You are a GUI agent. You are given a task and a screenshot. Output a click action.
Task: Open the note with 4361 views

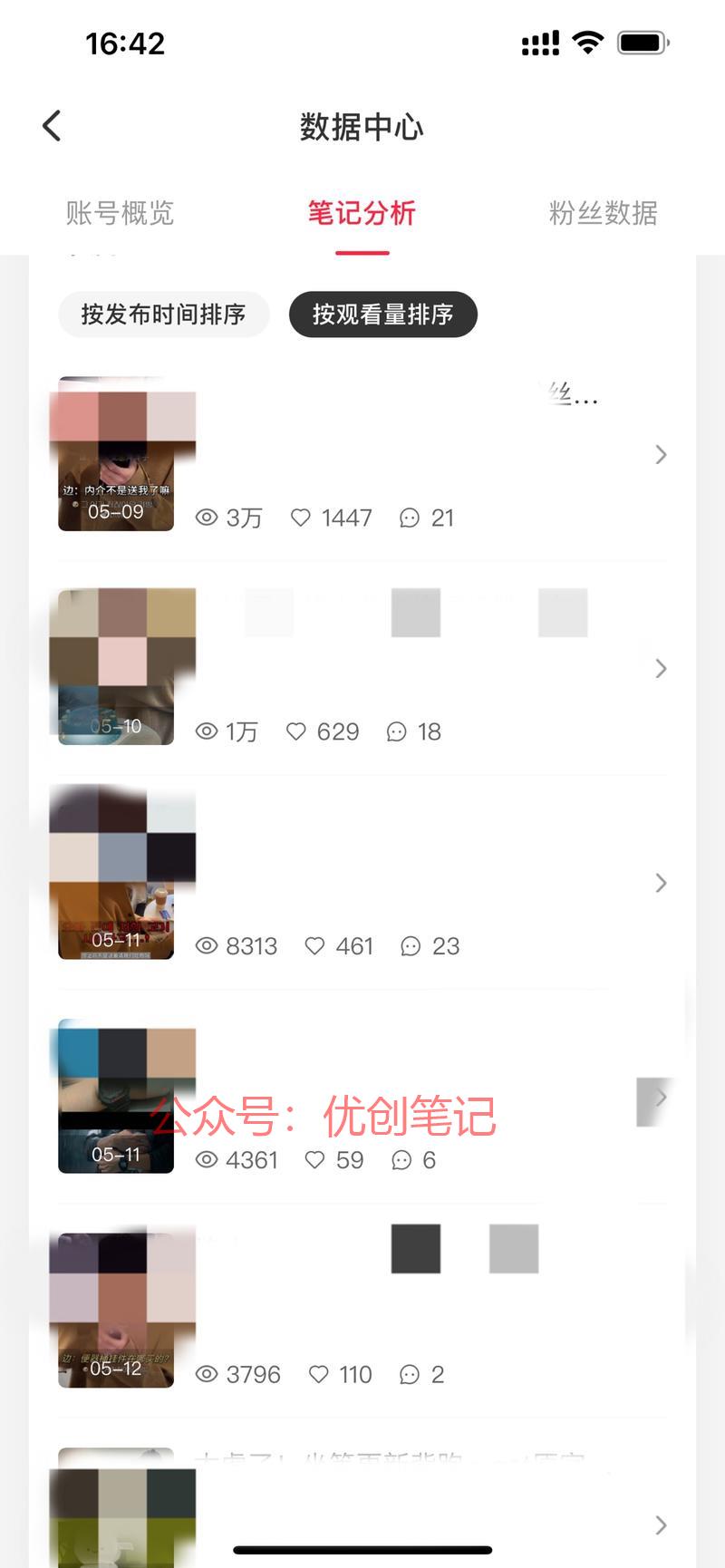(x=362, y=1097)
